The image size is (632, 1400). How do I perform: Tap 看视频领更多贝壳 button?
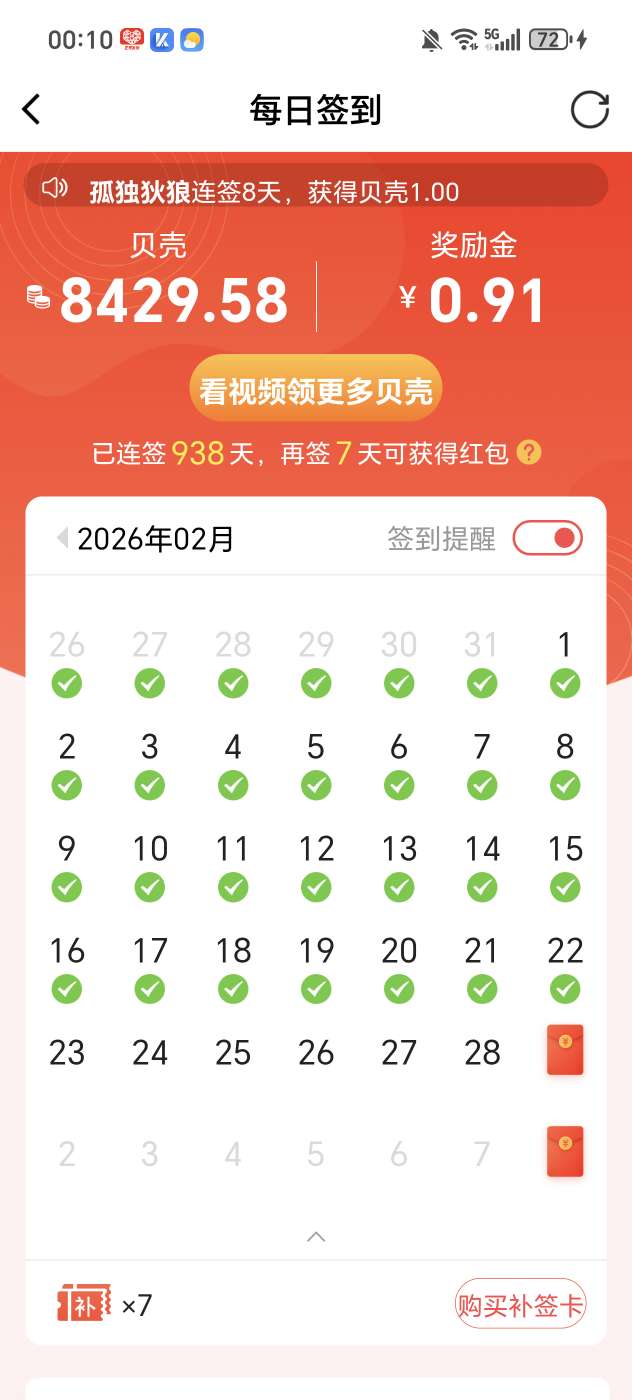click(315, 390)
